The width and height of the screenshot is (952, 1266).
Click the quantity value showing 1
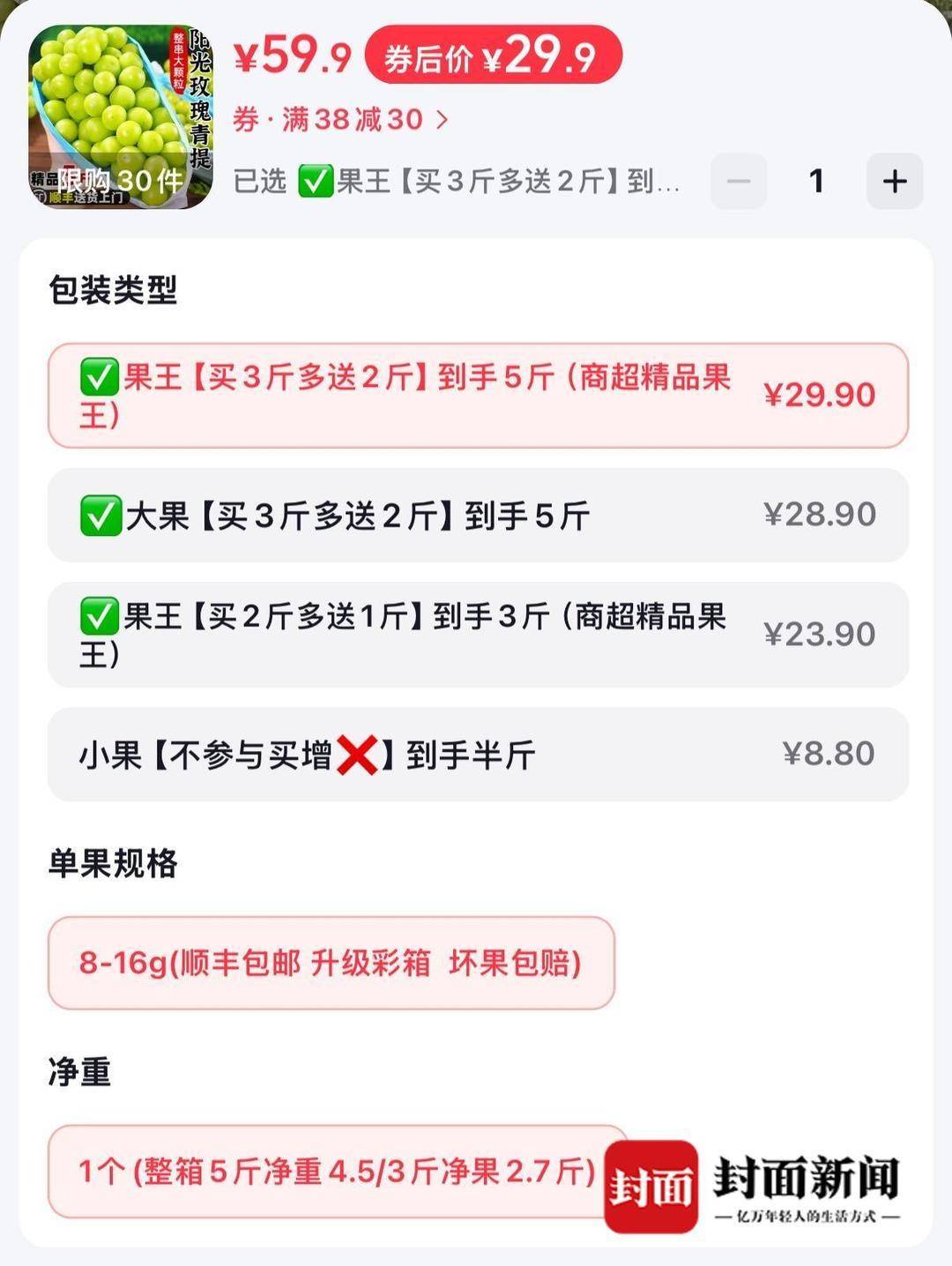tap(817, 182)
